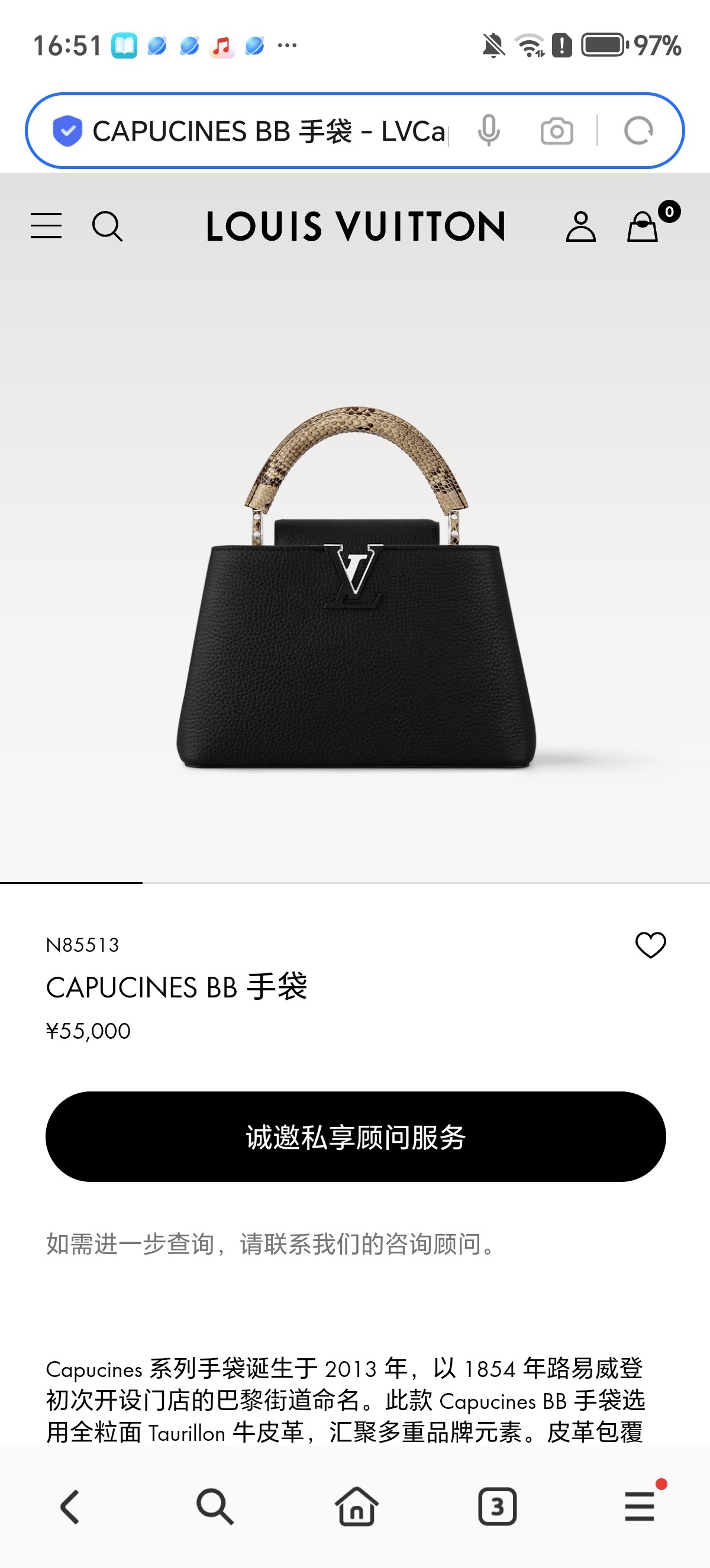710x1568 pixels.
Task: Tap the LOUIS VUITTON logo header
Action: (x=355, y=226)
